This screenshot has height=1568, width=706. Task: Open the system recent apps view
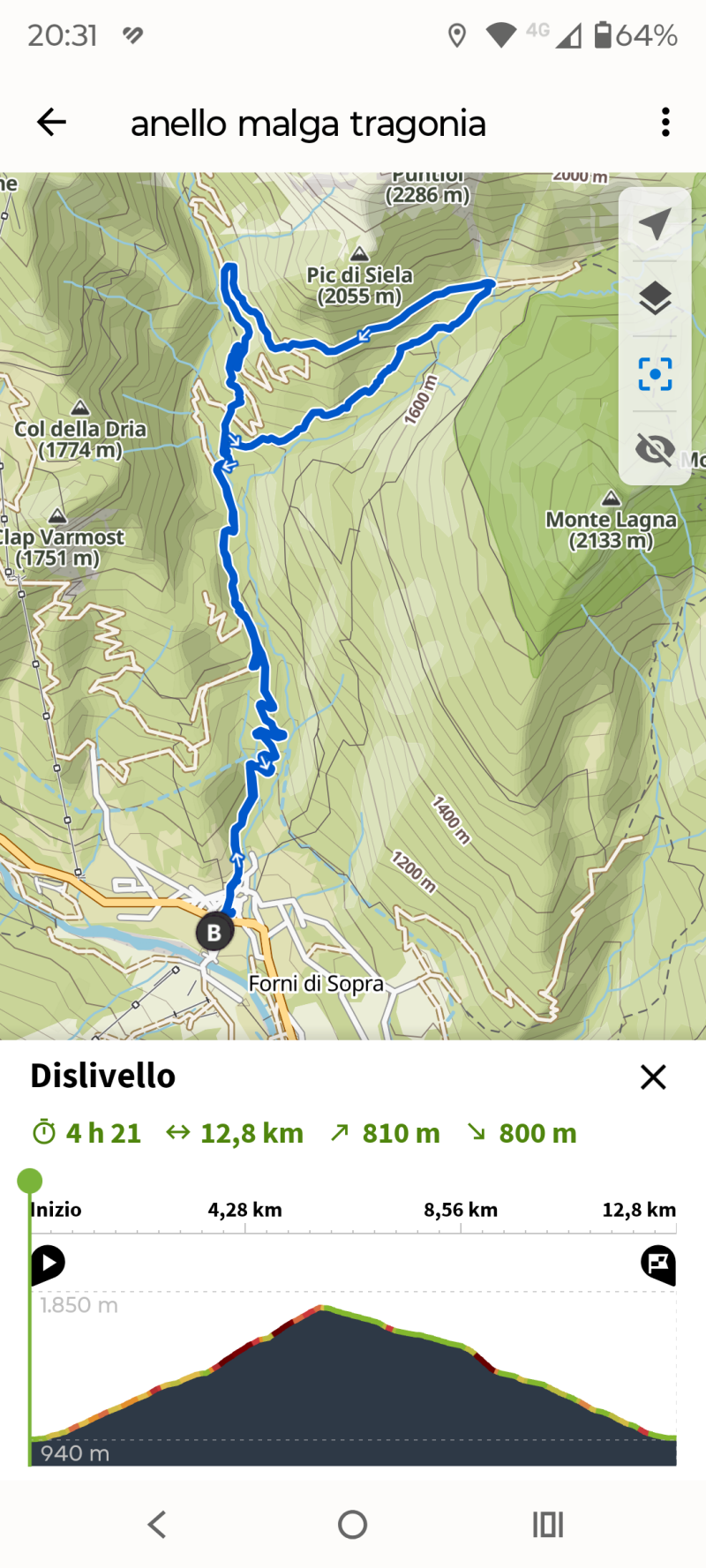coord(547,1524)
